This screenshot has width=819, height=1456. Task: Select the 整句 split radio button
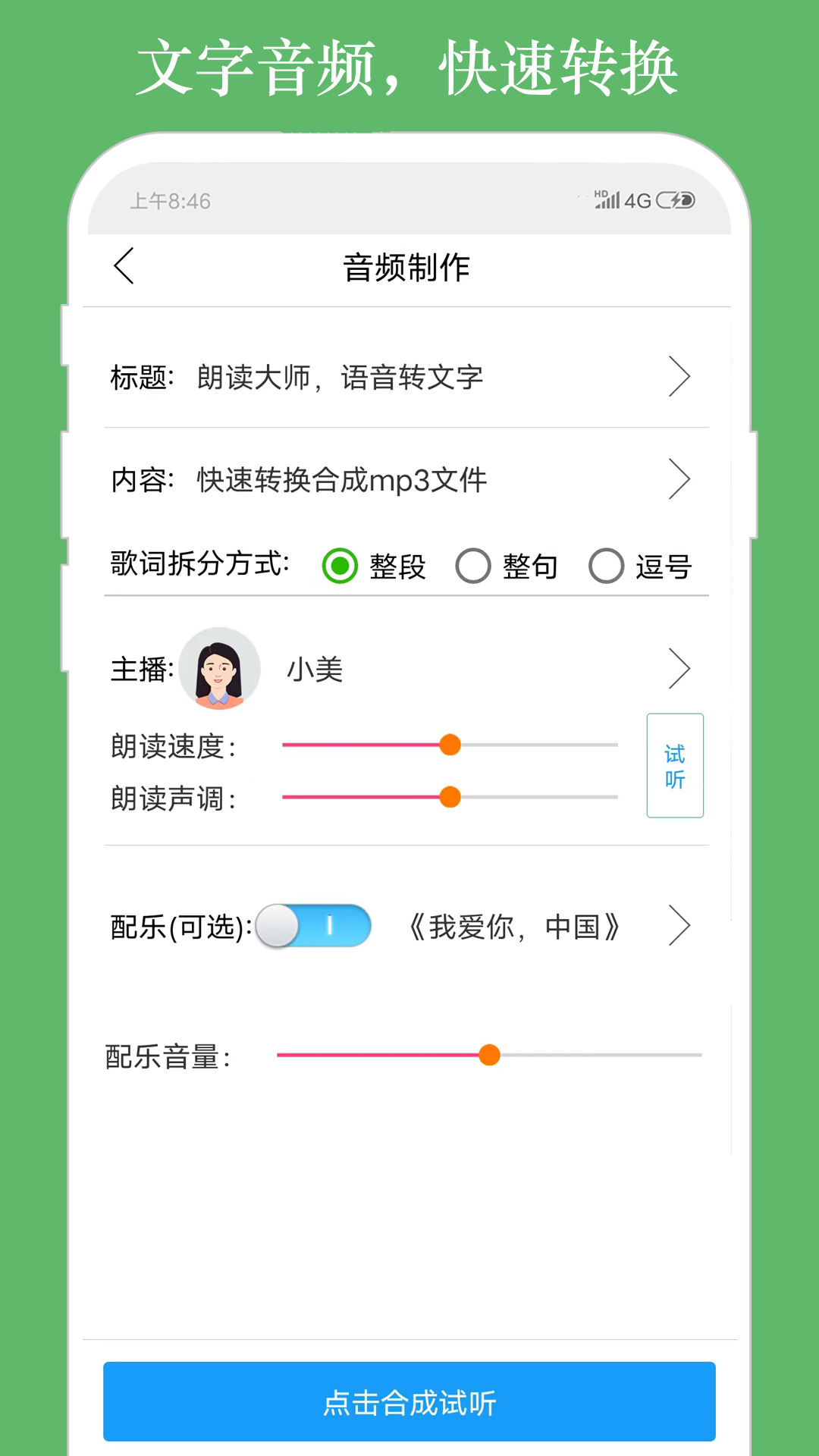473,566
